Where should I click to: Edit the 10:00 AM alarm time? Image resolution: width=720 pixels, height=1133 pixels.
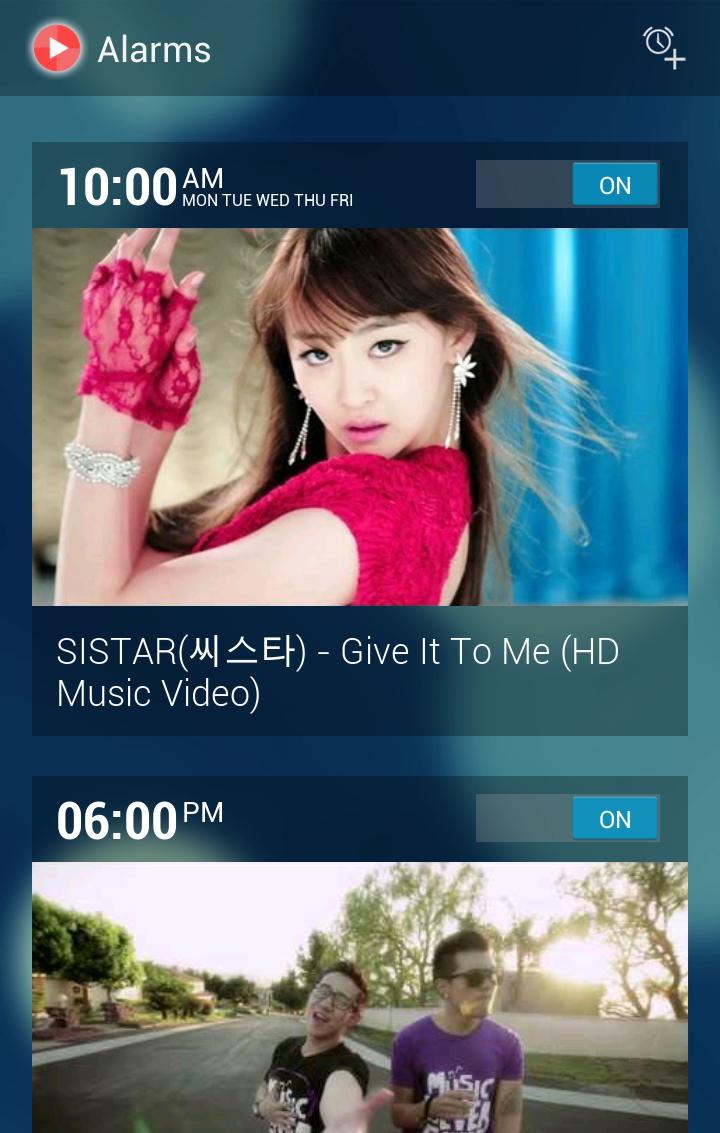tap(117, 187)
